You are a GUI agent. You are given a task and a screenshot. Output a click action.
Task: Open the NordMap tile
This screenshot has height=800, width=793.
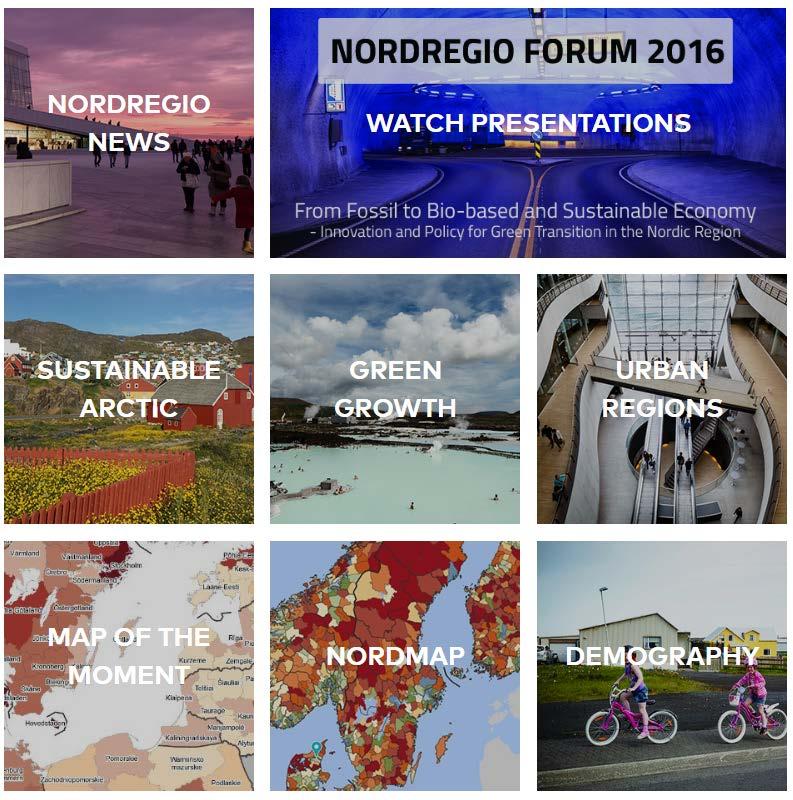[x=395, y=656]
